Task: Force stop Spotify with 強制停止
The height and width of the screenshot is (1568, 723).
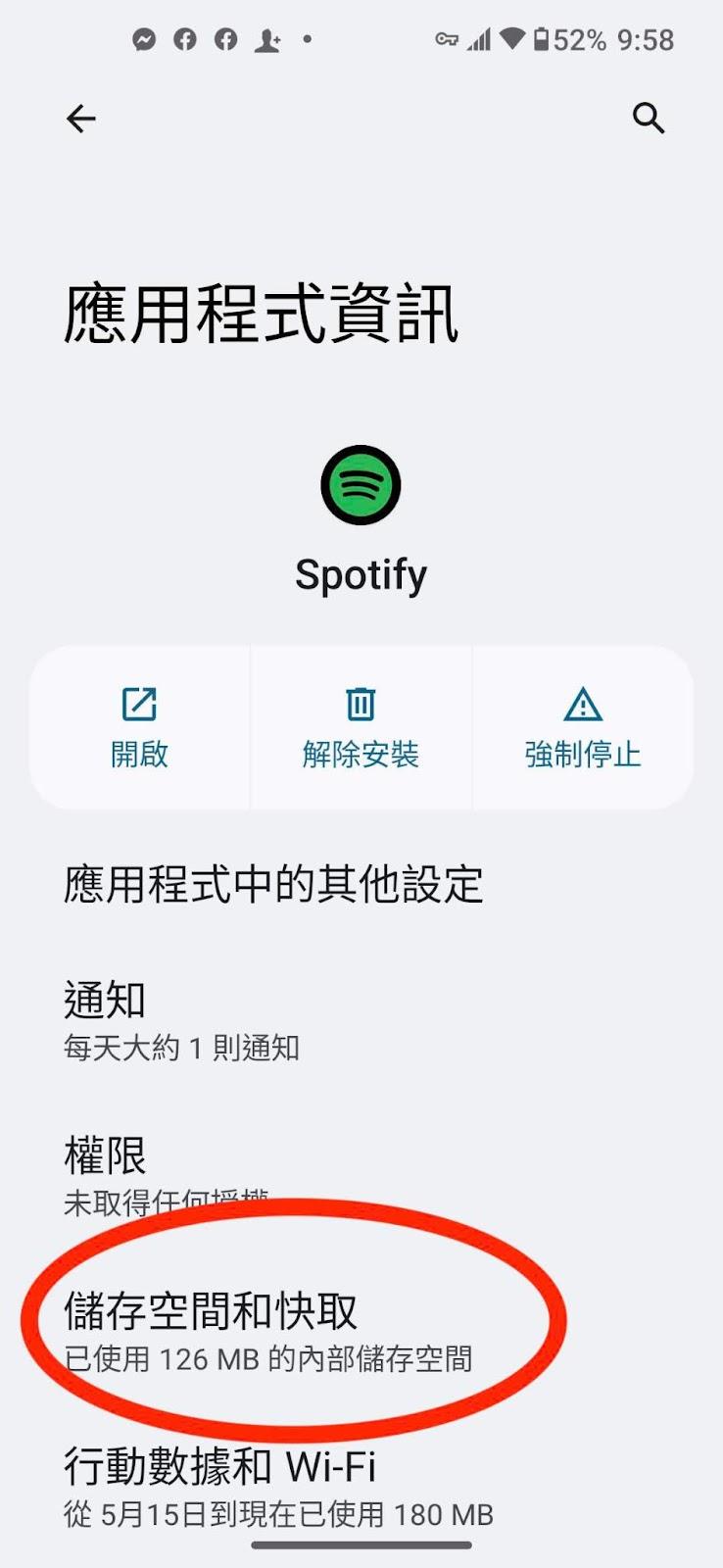Action: tap(583, 728)
